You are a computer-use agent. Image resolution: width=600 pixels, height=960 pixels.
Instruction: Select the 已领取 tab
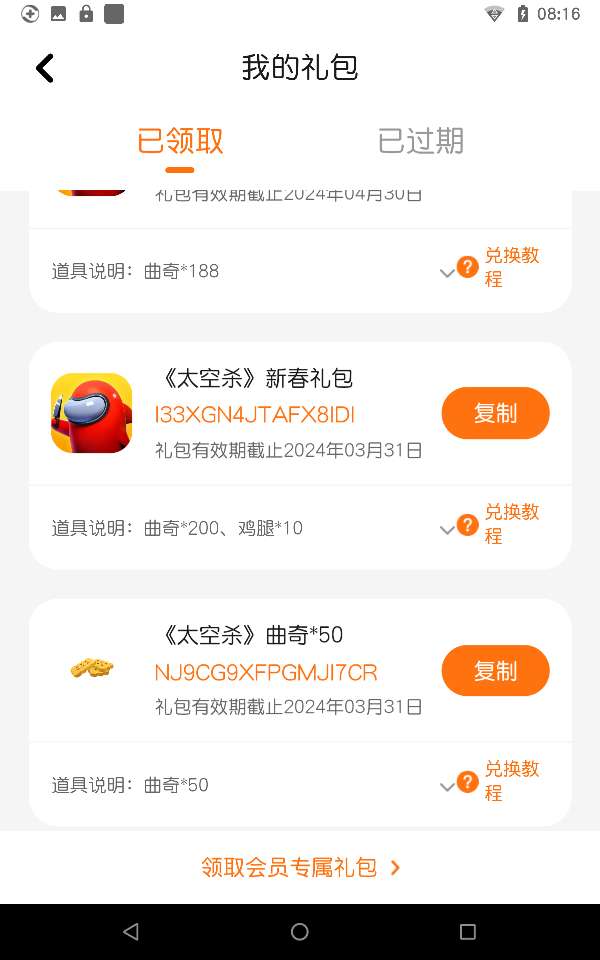180,141
